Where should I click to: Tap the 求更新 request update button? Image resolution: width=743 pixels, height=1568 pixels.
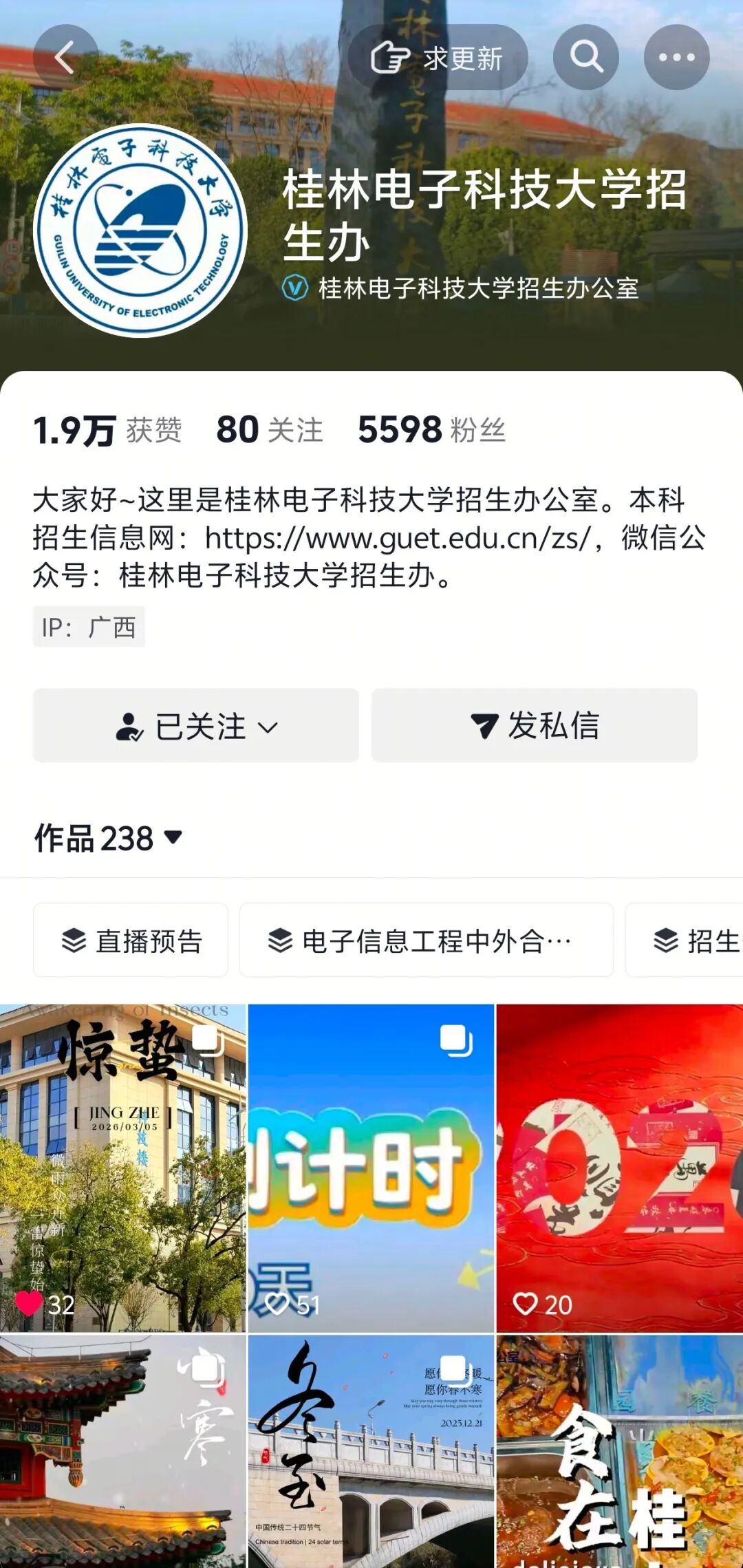coord(438,58)
